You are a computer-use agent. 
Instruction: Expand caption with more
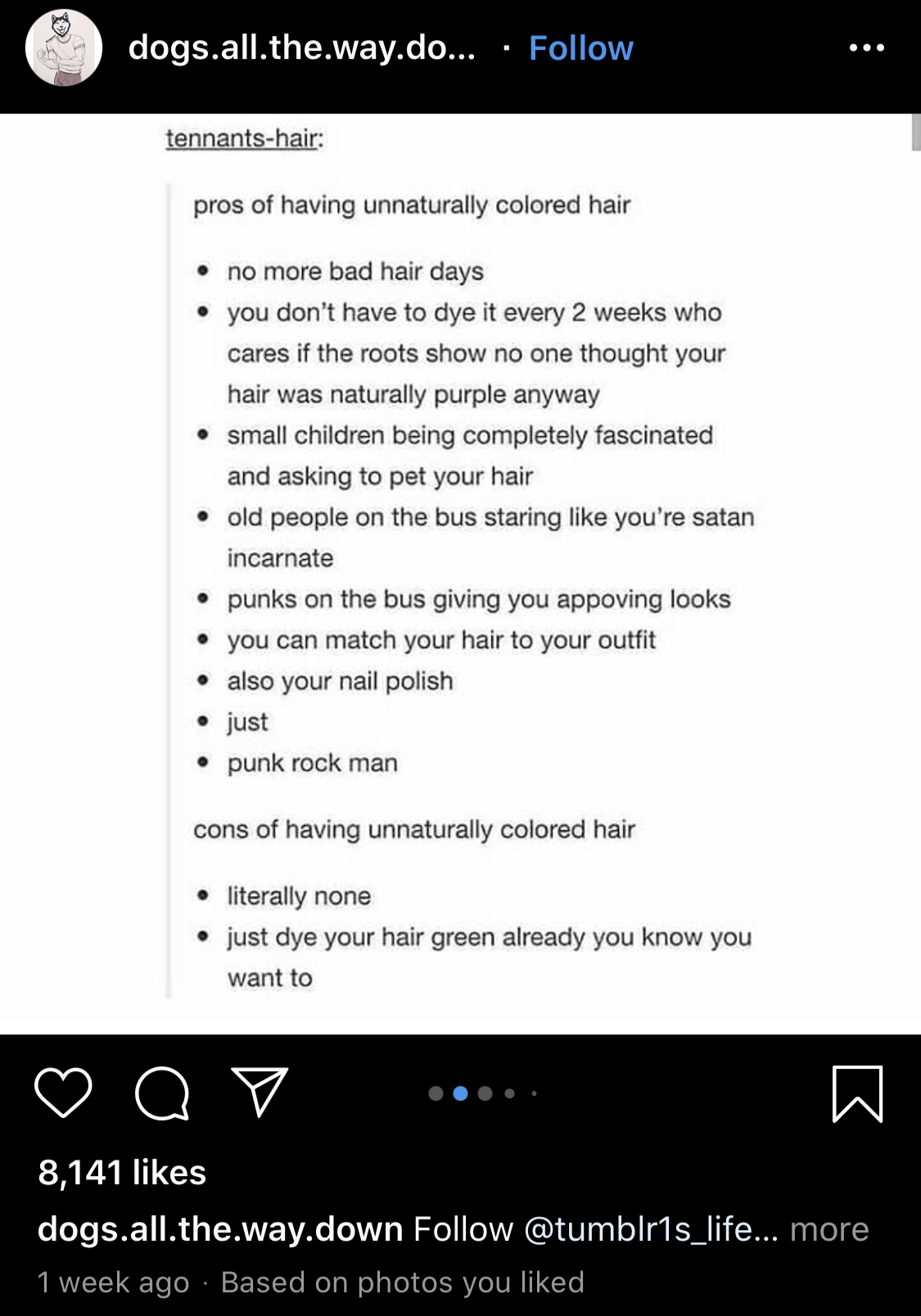click(828, 1229)
